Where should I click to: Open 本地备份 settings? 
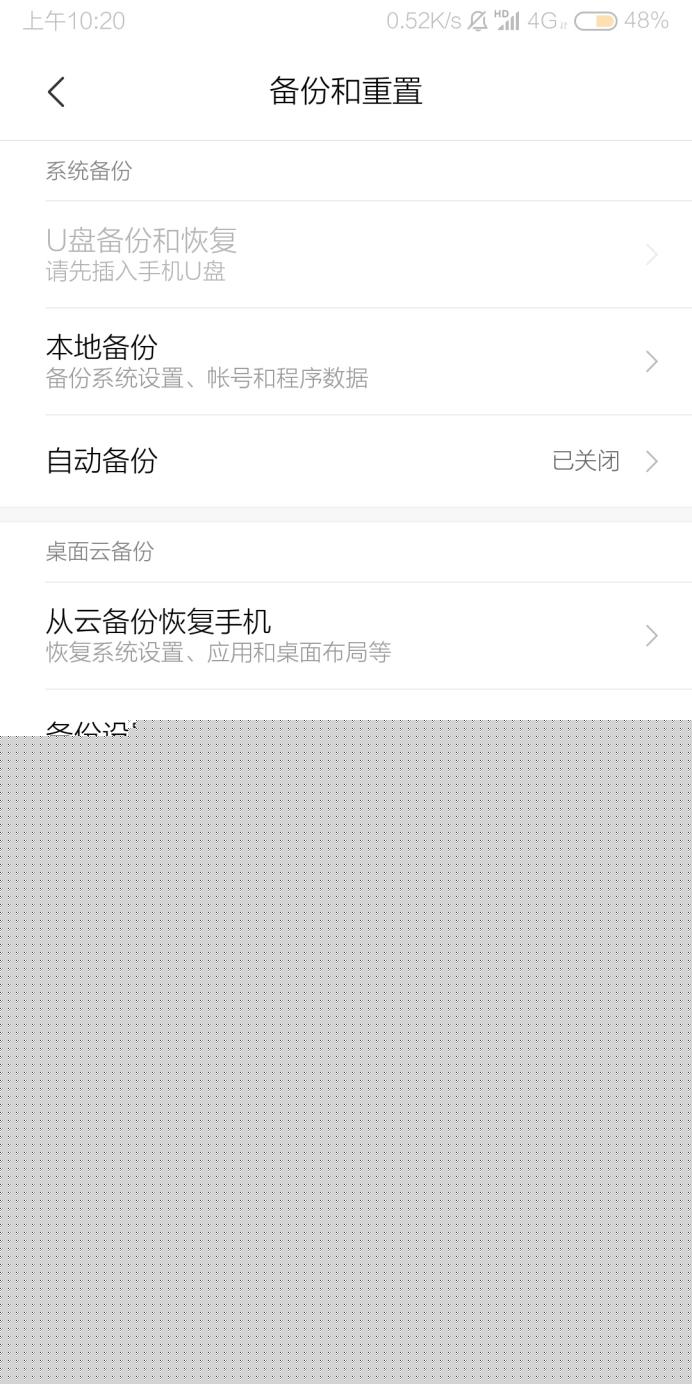click(x=346, y=361)
